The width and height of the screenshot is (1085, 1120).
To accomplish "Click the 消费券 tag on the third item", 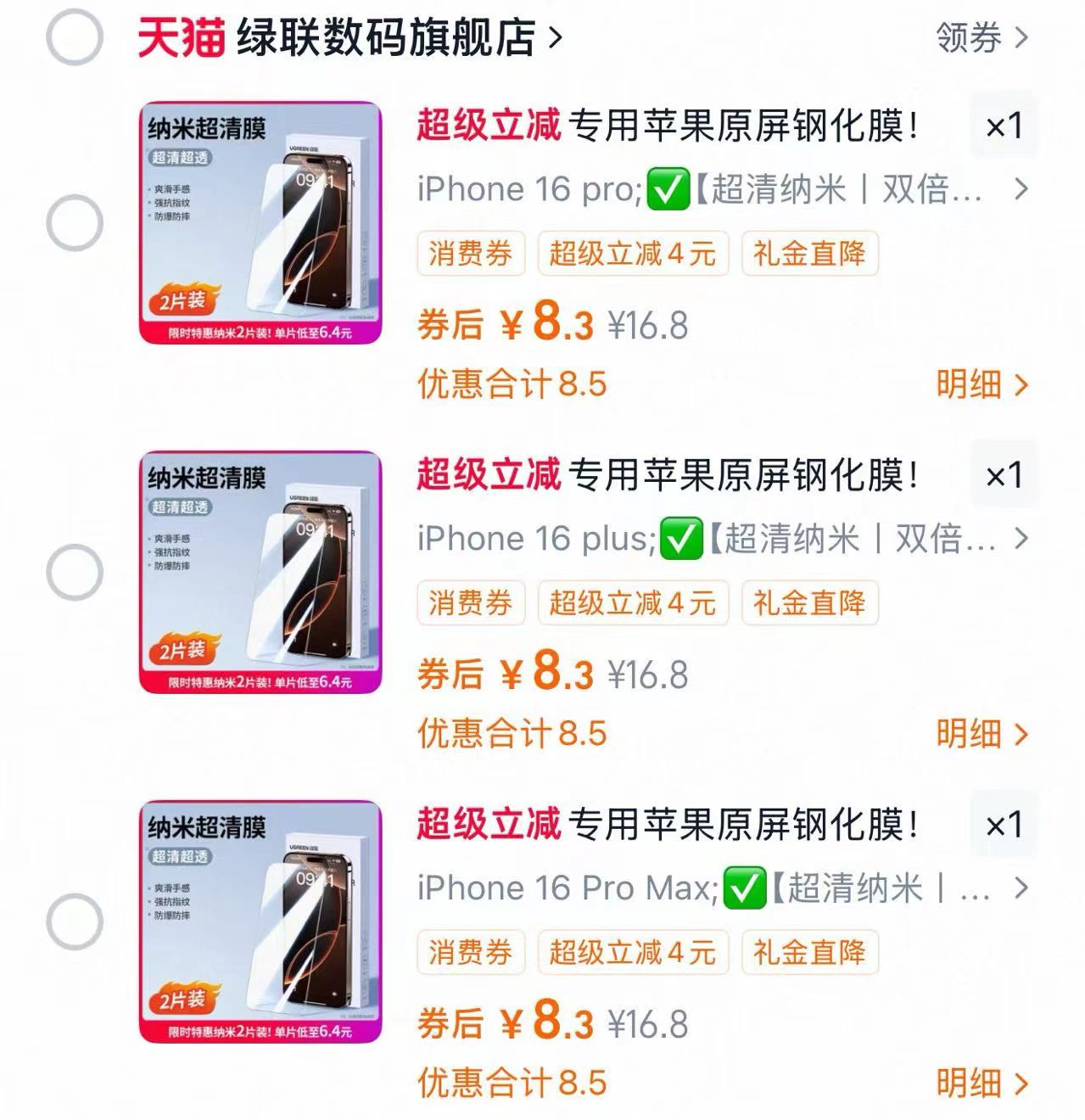I will (470, 953).
